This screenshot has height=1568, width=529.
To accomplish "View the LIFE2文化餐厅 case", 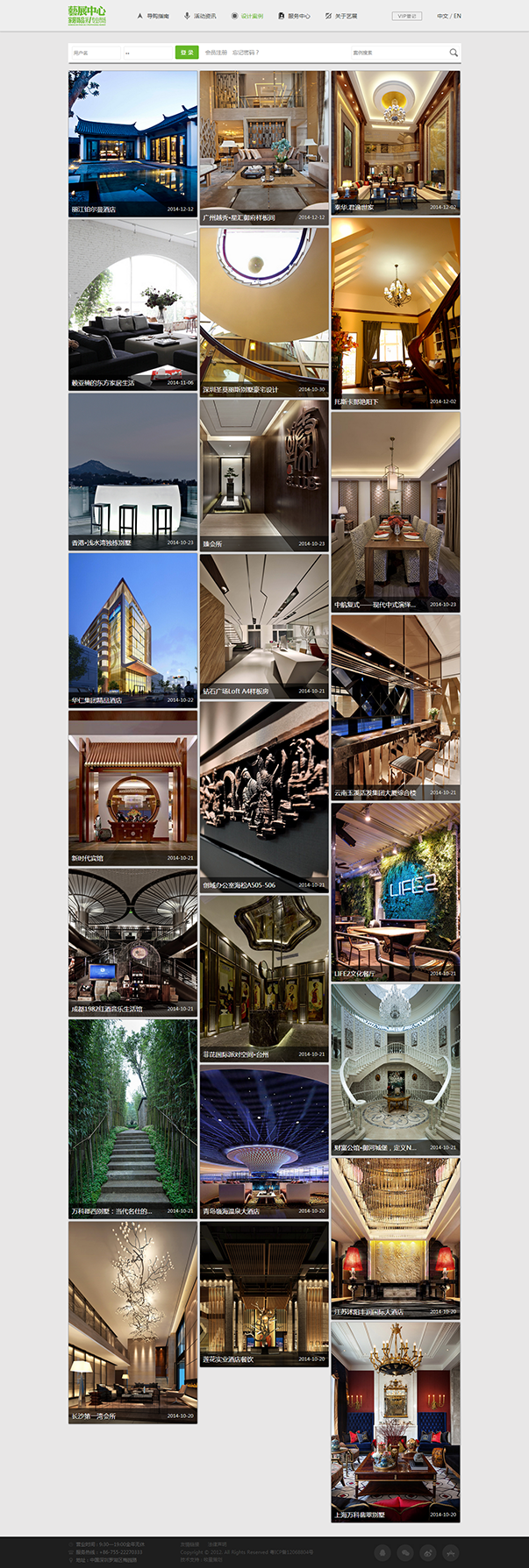I will 396,891.
